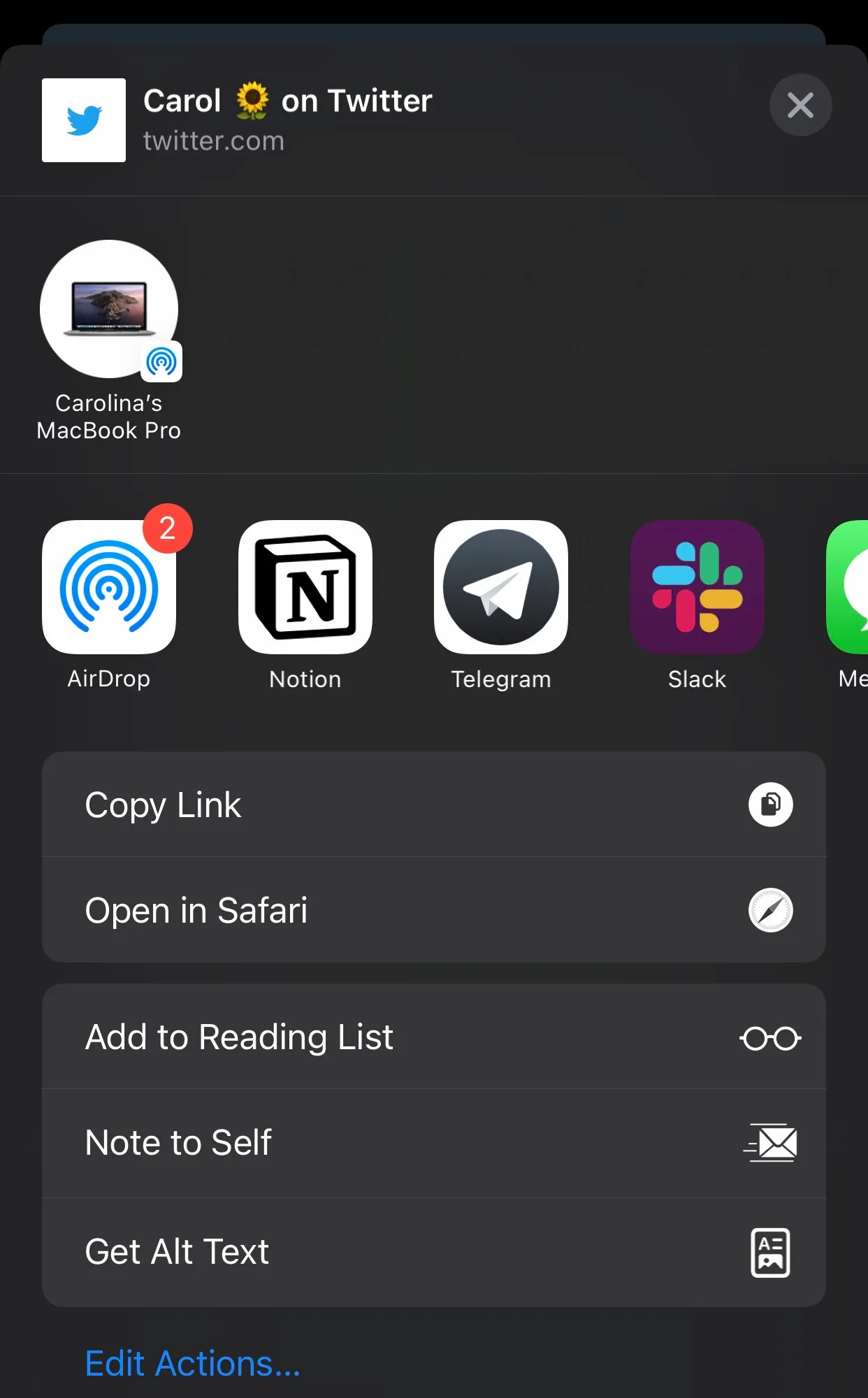Tap the alt text badge icon
The height and width of the screenshot is (1398, 868).
click(771, 1251)
